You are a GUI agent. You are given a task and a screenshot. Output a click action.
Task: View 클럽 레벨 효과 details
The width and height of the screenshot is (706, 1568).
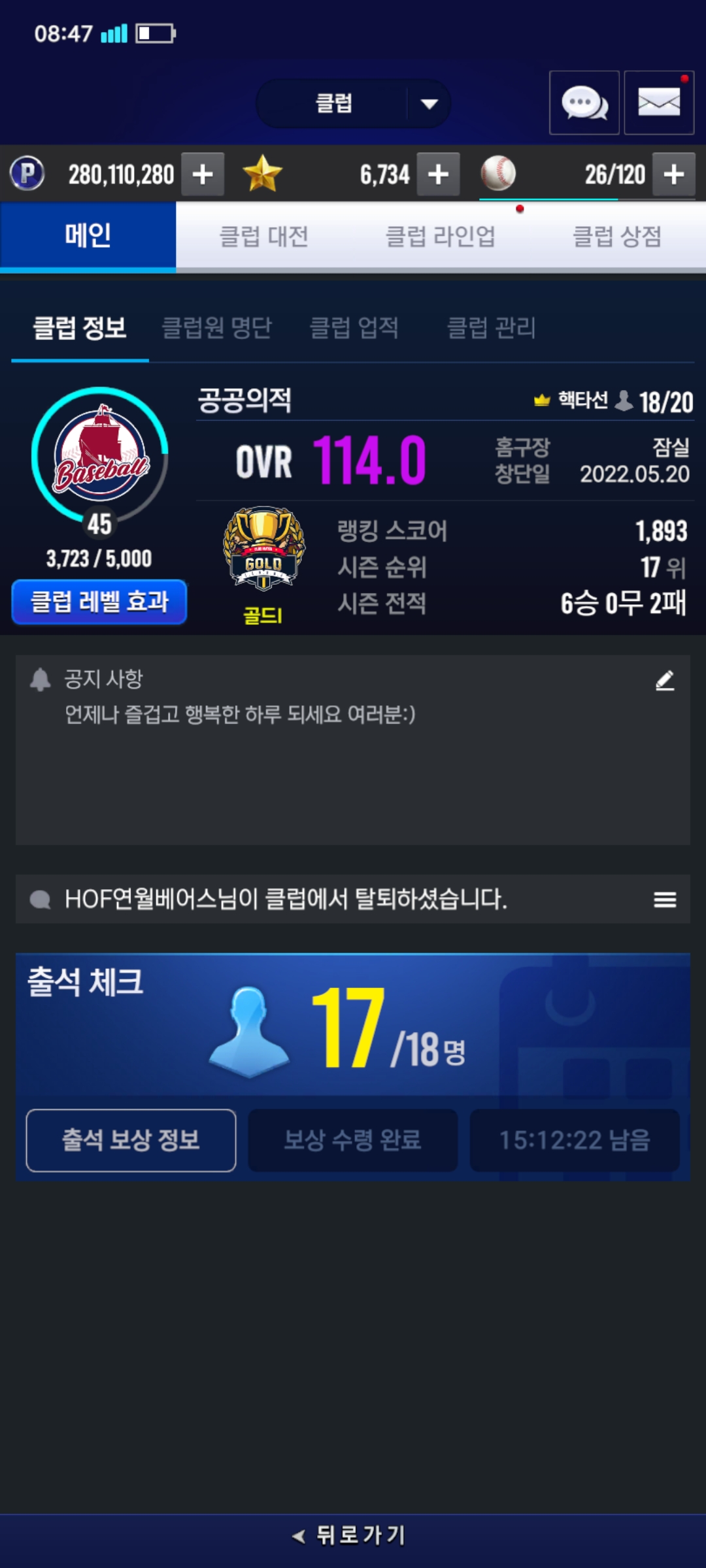(x=99, y=602)
